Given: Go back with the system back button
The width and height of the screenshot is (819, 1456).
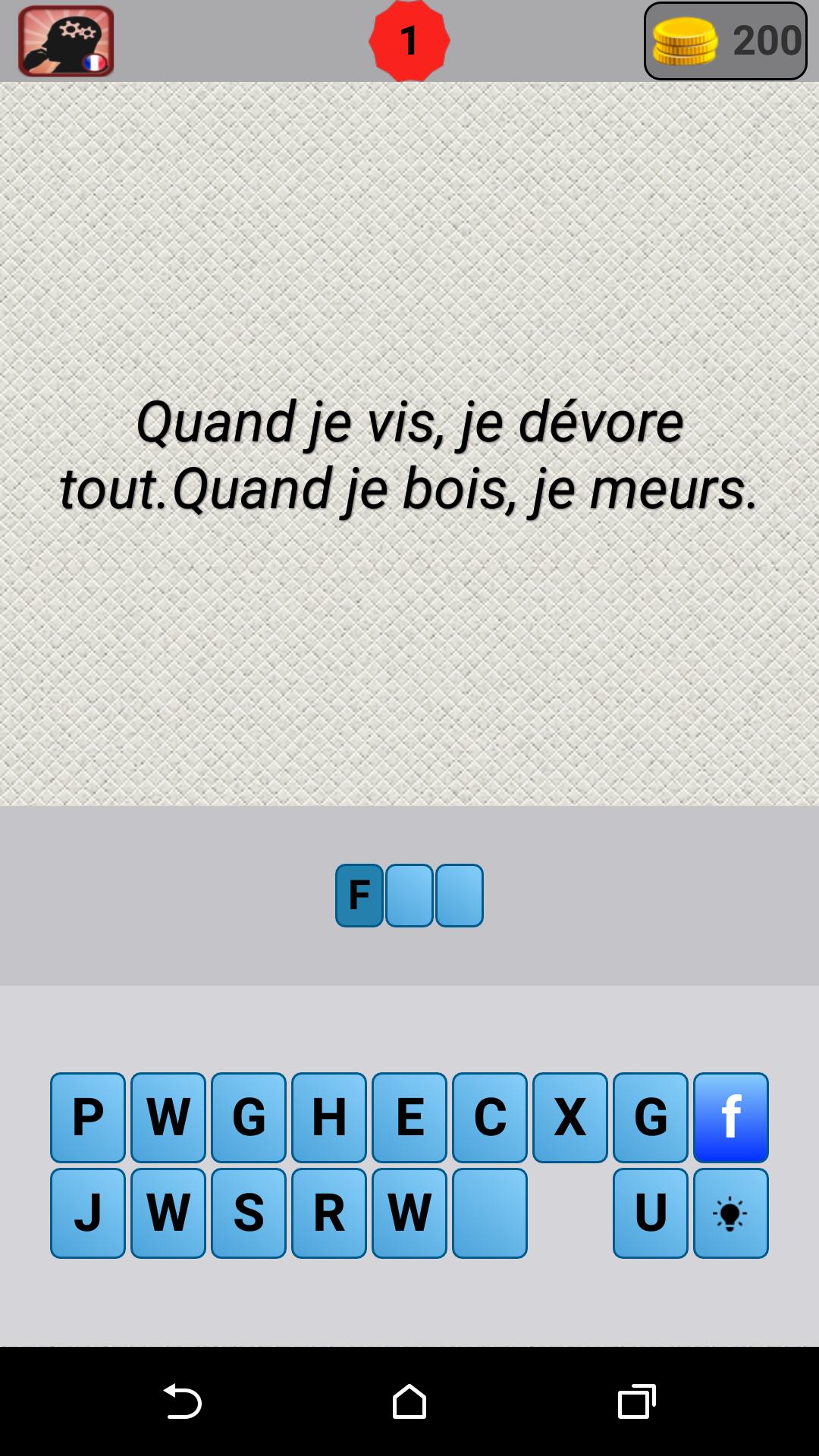Looking at the screenshot, I should pos(182,1401).
